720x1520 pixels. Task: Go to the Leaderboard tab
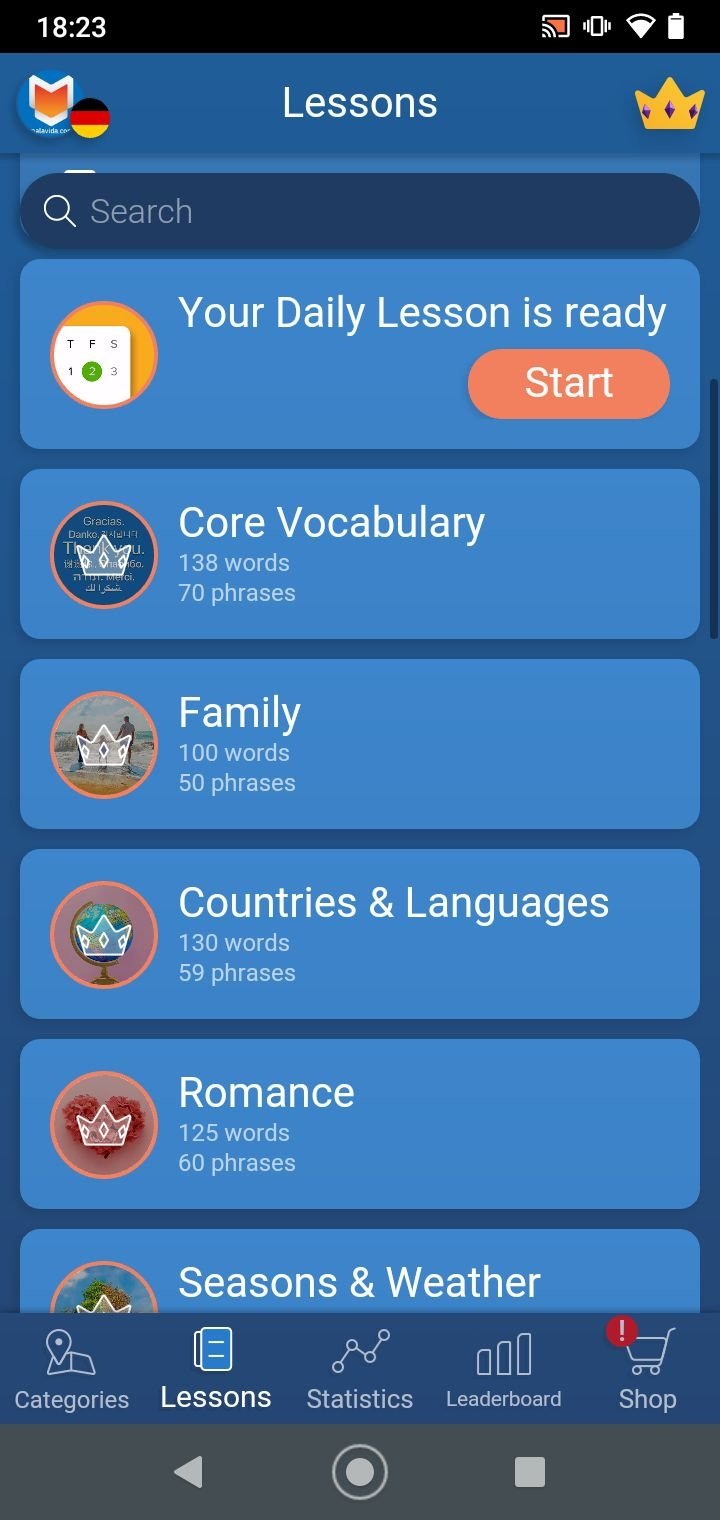click(x=503, y=1368)
